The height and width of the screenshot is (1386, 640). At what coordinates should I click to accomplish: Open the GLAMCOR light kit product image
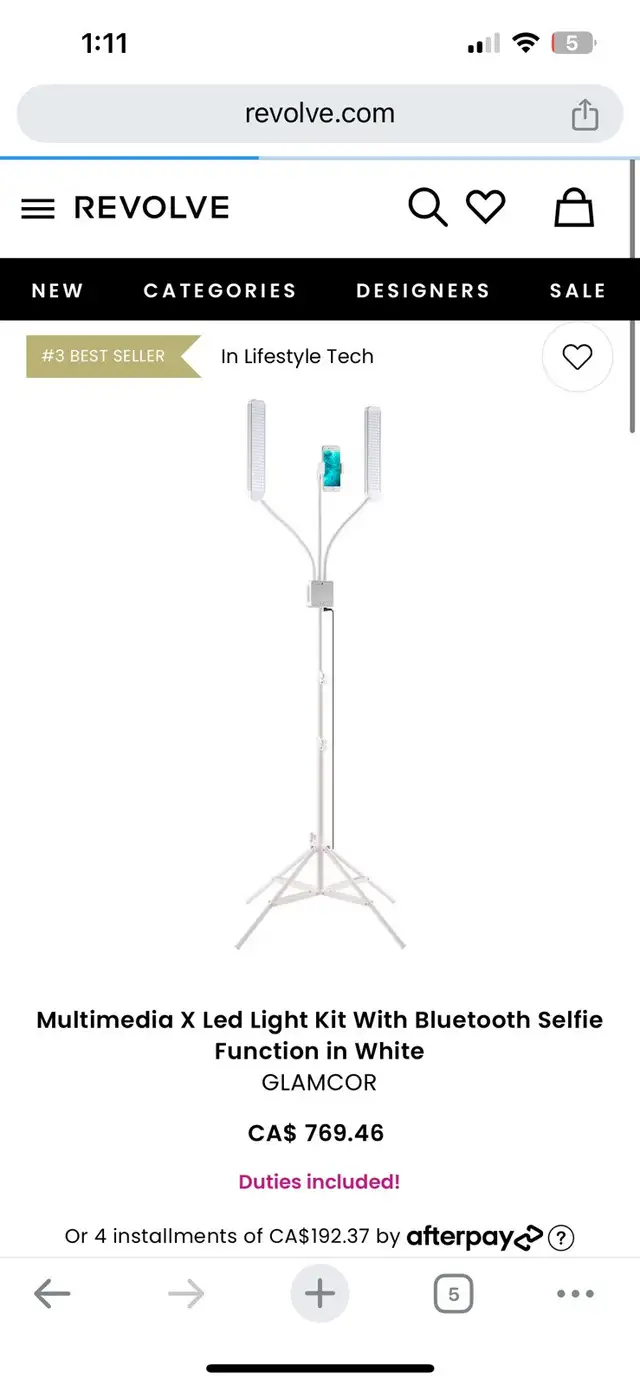pos(320,675)
